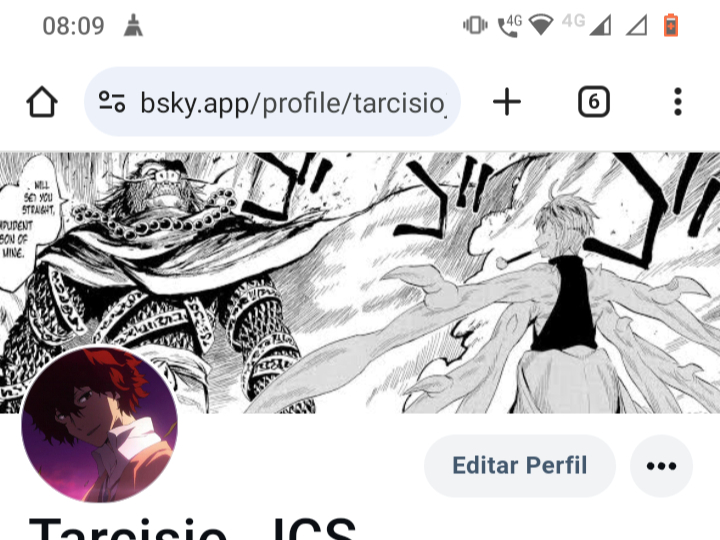View the profile avatar picture
Screen dimensions: 720x540
[x=99, y=425]
